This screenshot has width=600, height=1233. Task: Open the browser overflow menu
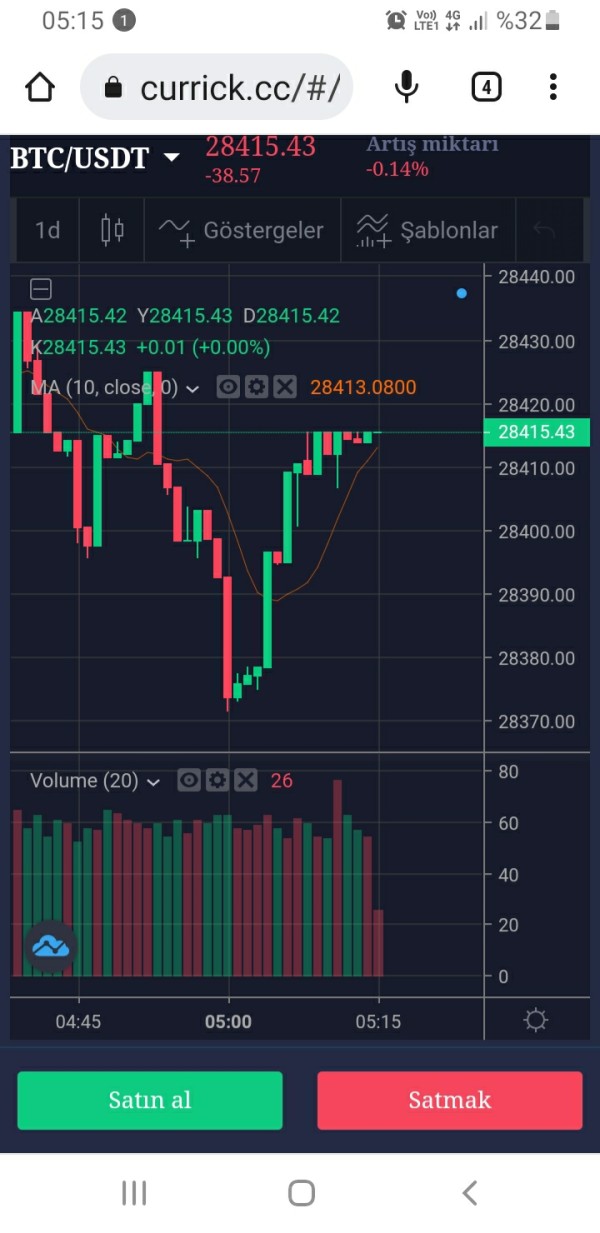pos(553,87)
